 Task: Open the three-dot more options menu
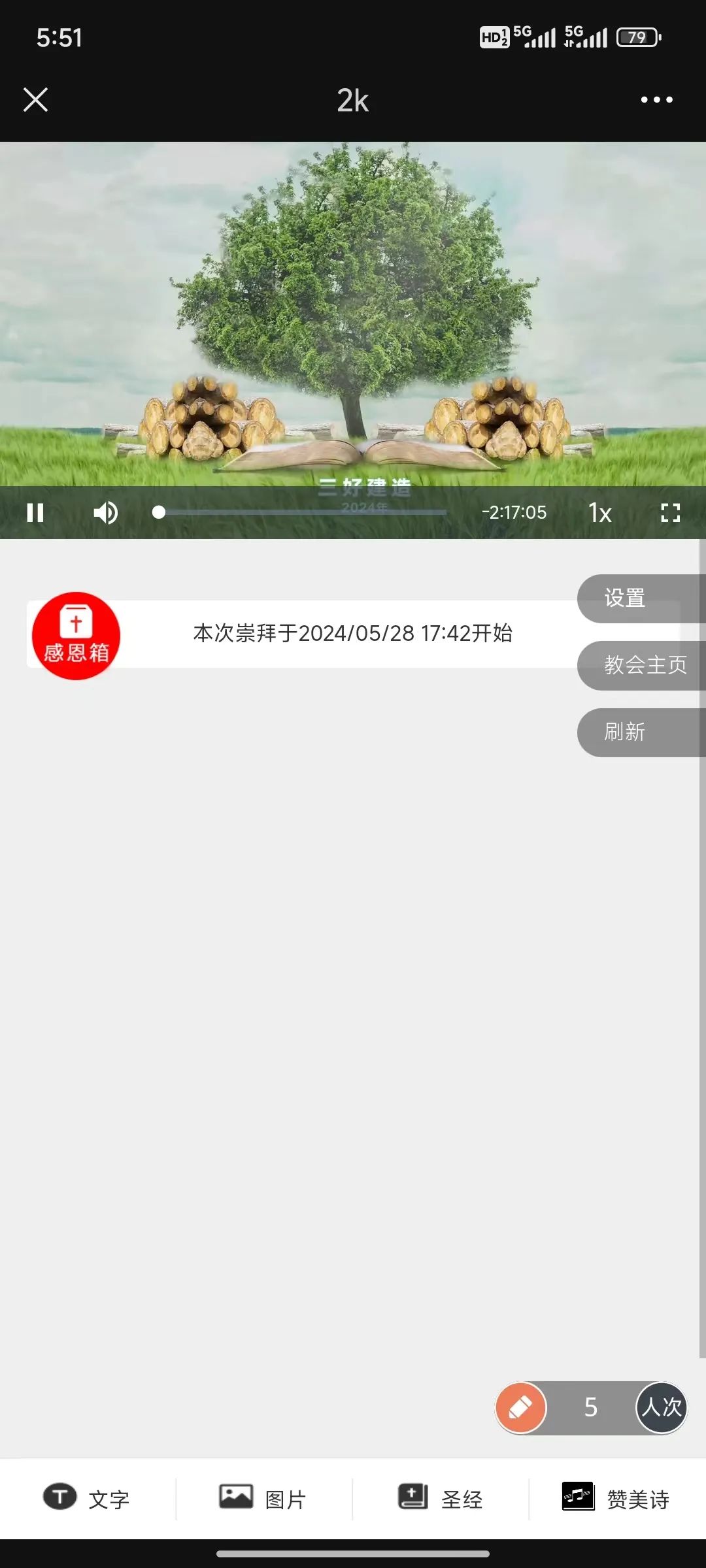[656, 100]
